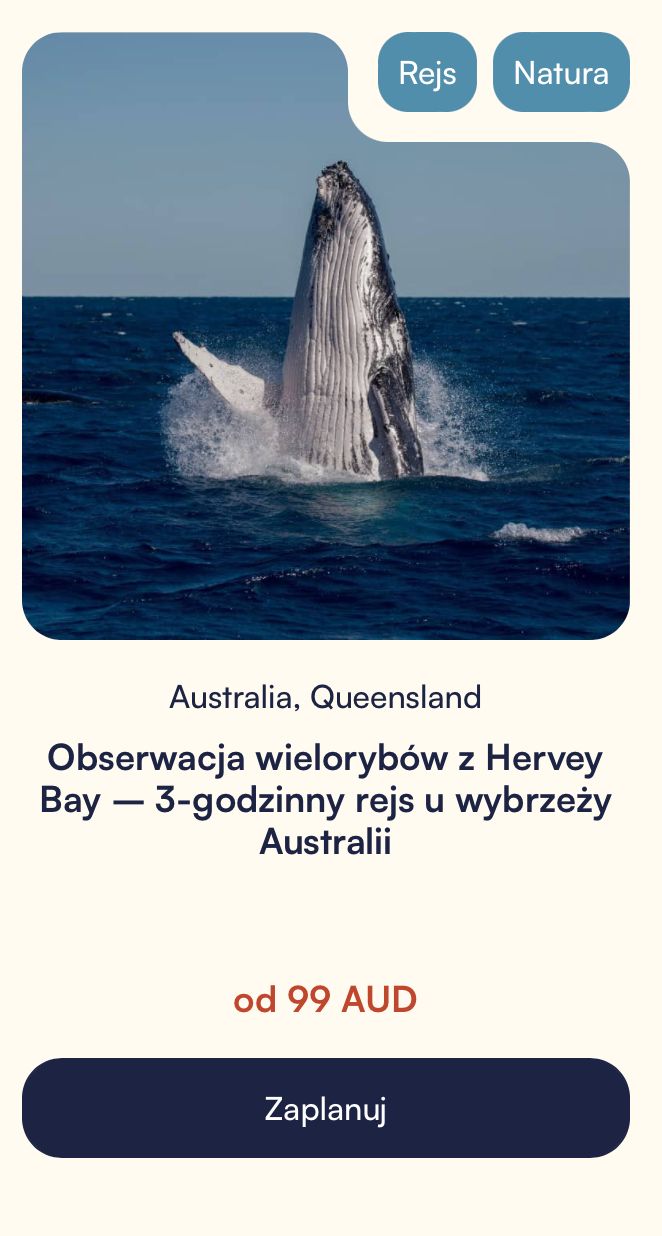
Task: Select the Natura chip
Action: click(x=560, y=72)
